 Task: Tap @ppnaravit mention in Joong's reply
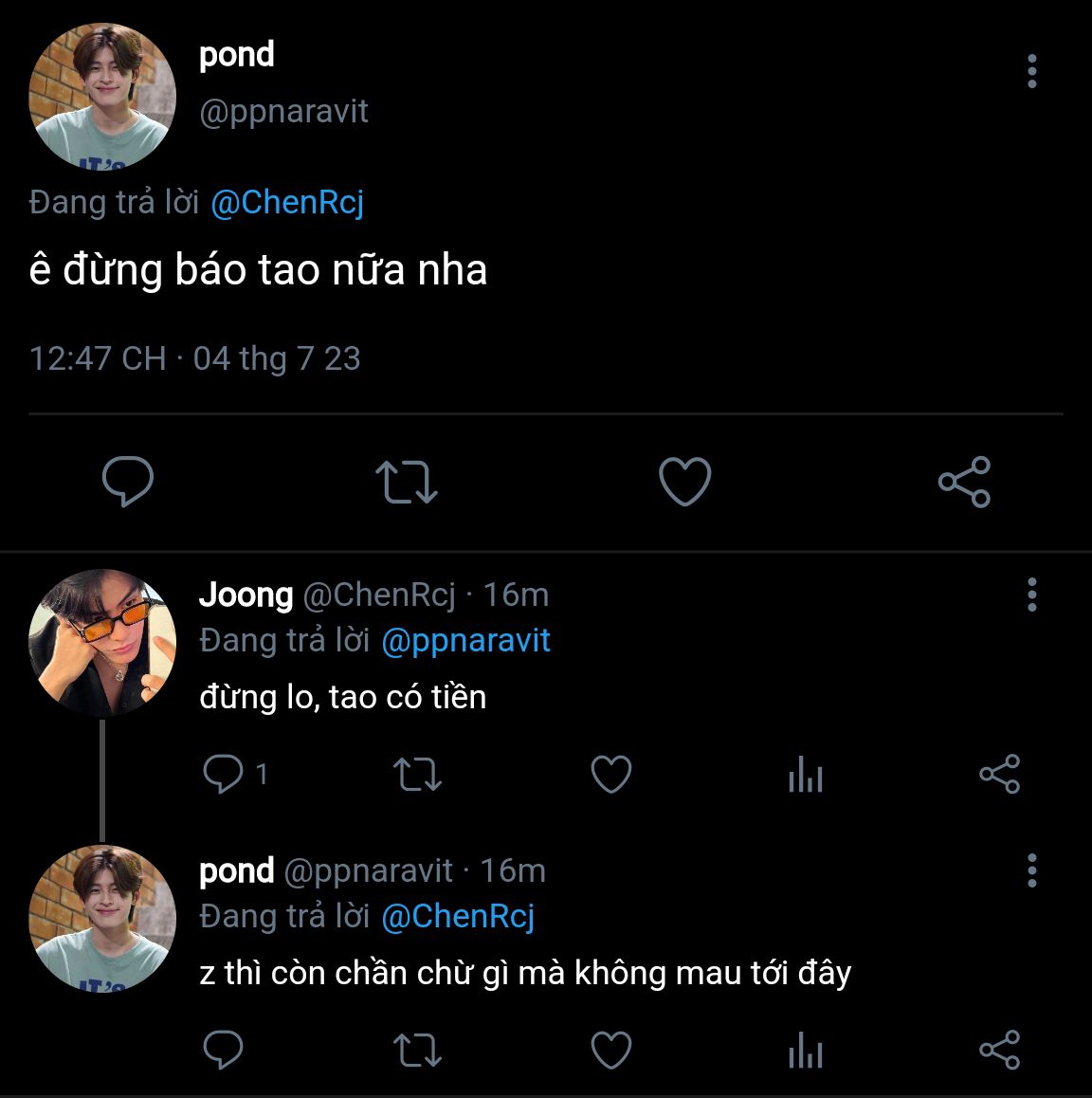point(465,641)
